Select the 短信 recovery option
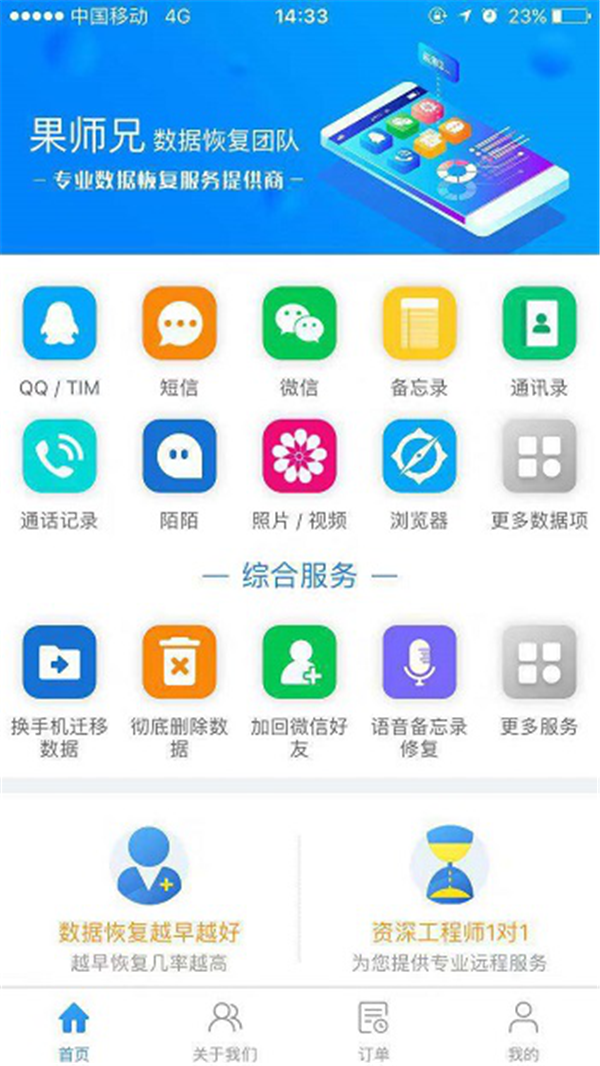Image resolution: width=600 pixels, height=1066 pixels. (179, 323)
